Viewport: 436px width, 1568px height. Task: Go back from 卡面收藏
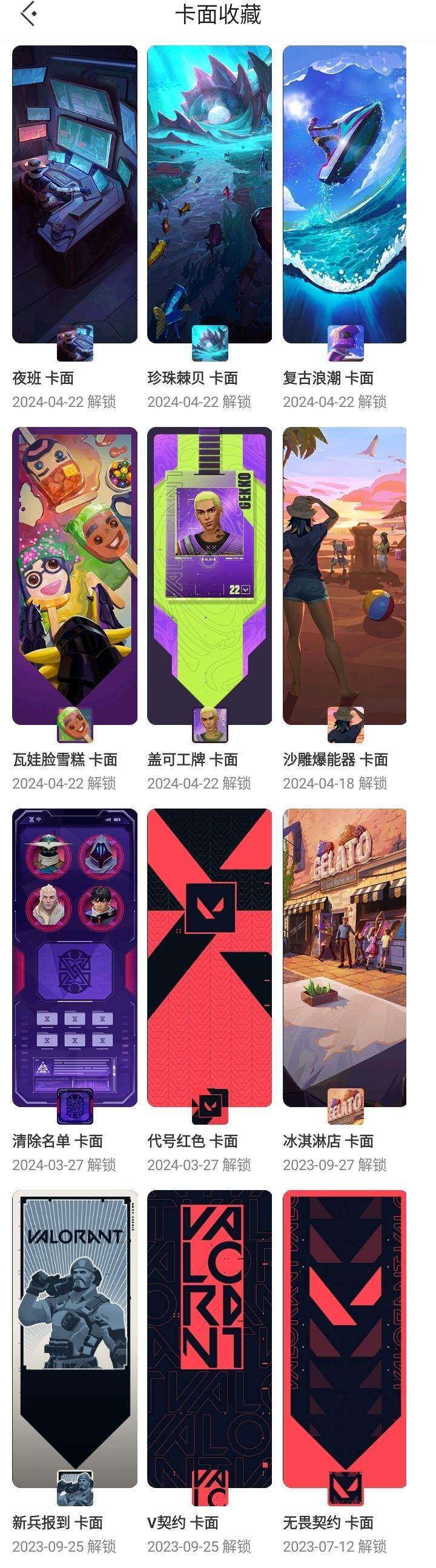[28, 15]
